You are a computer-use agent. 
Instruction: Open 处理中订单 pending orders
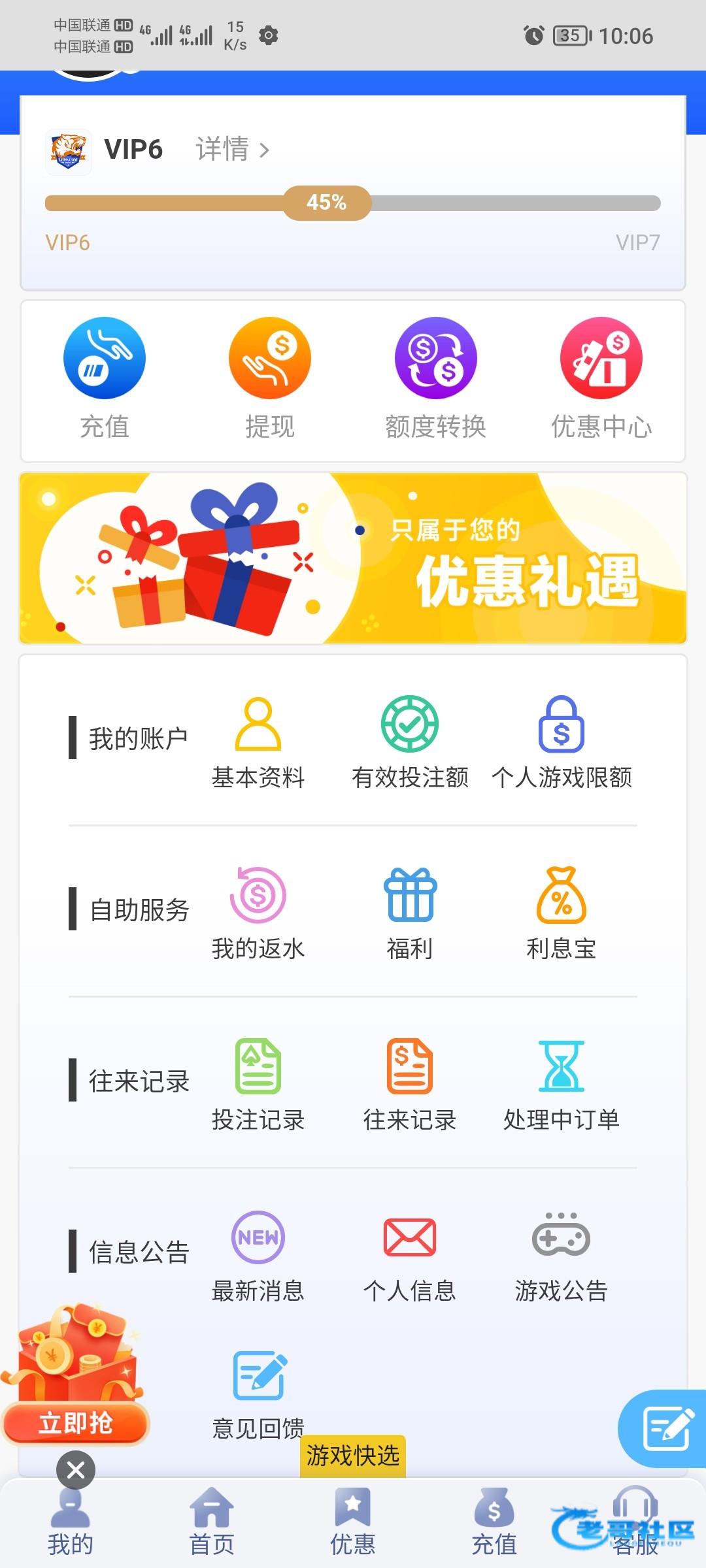coord(562,1084)
